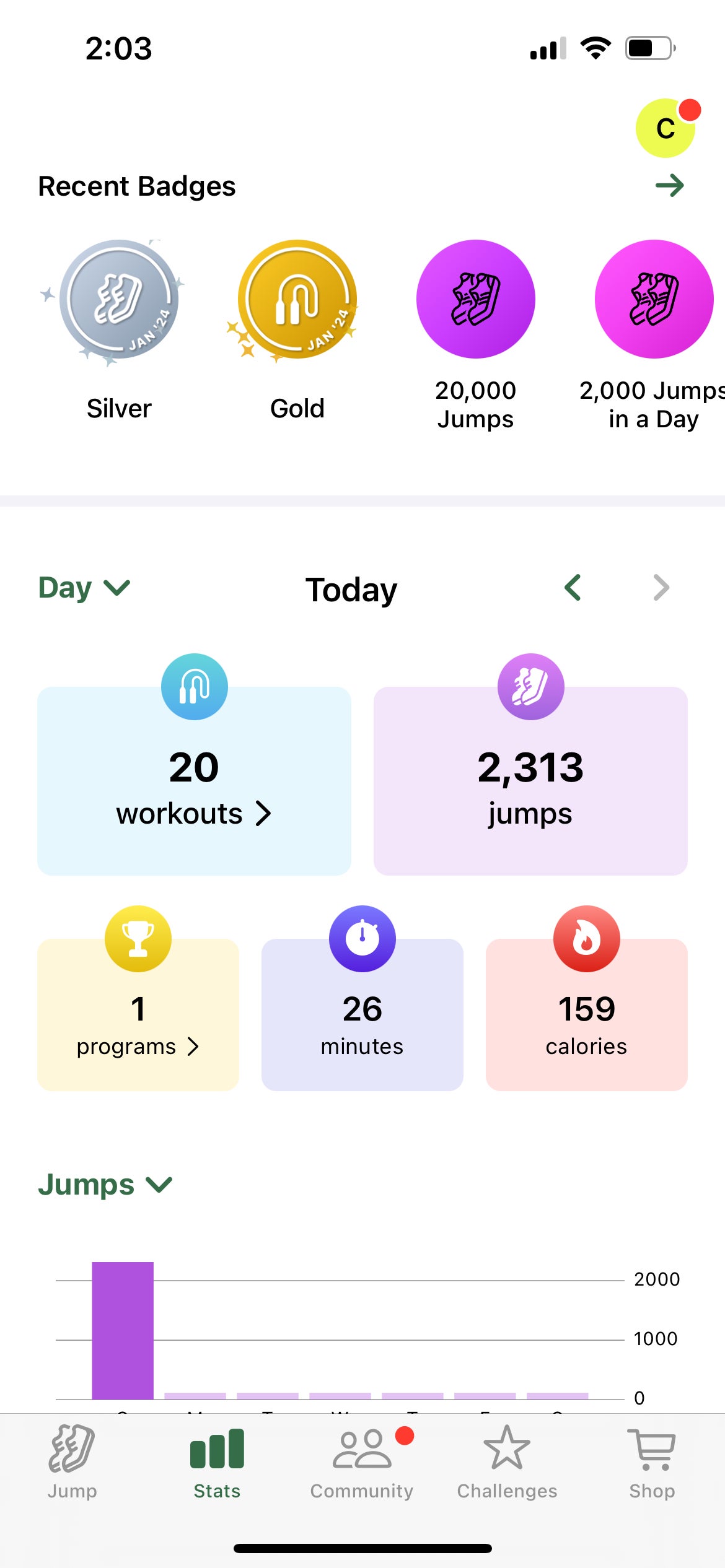725x1568 pixels.
Task: Open the 20,000 Jumps badge
Action: click(x=475, y=300)
